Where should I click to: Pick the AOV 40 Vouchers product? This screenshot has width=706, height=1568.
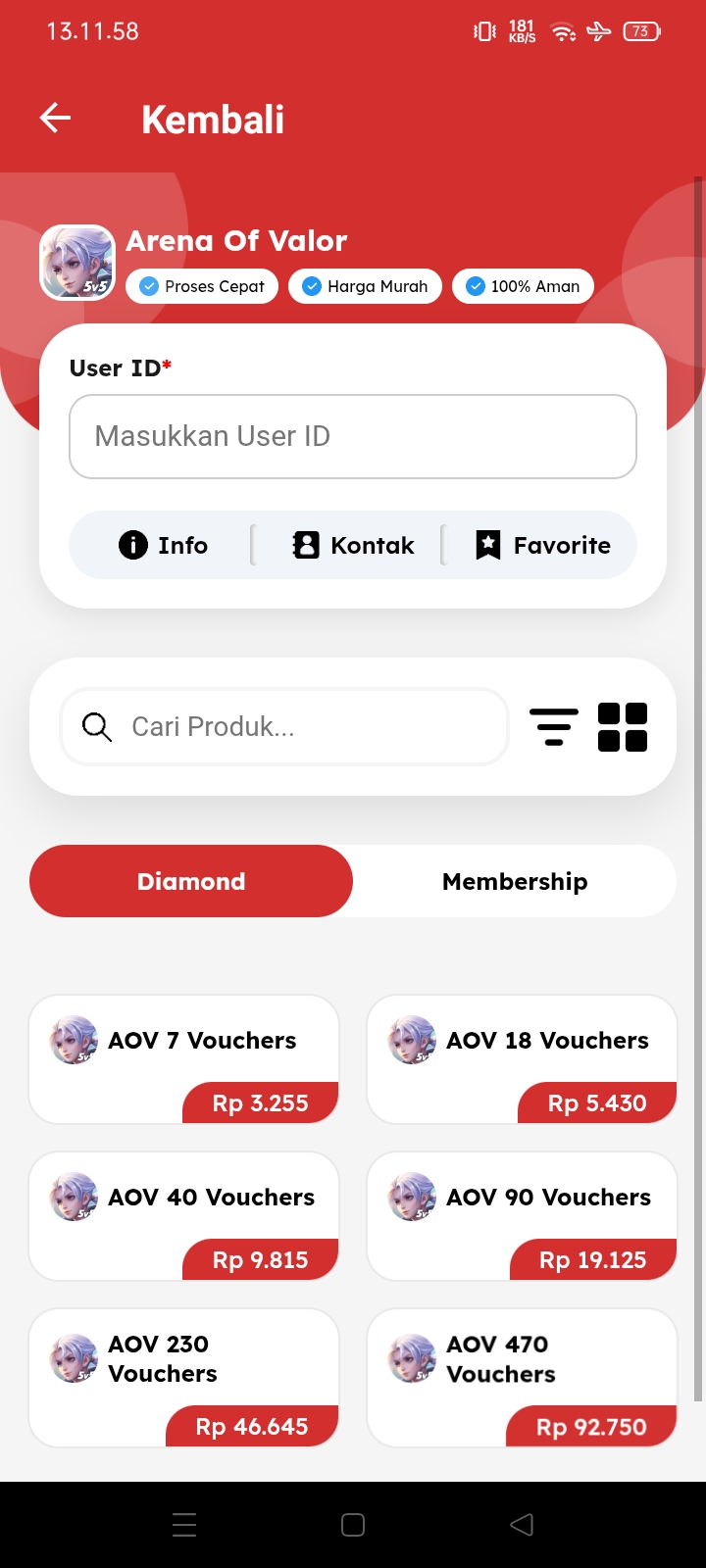(x=184, y=1216)
